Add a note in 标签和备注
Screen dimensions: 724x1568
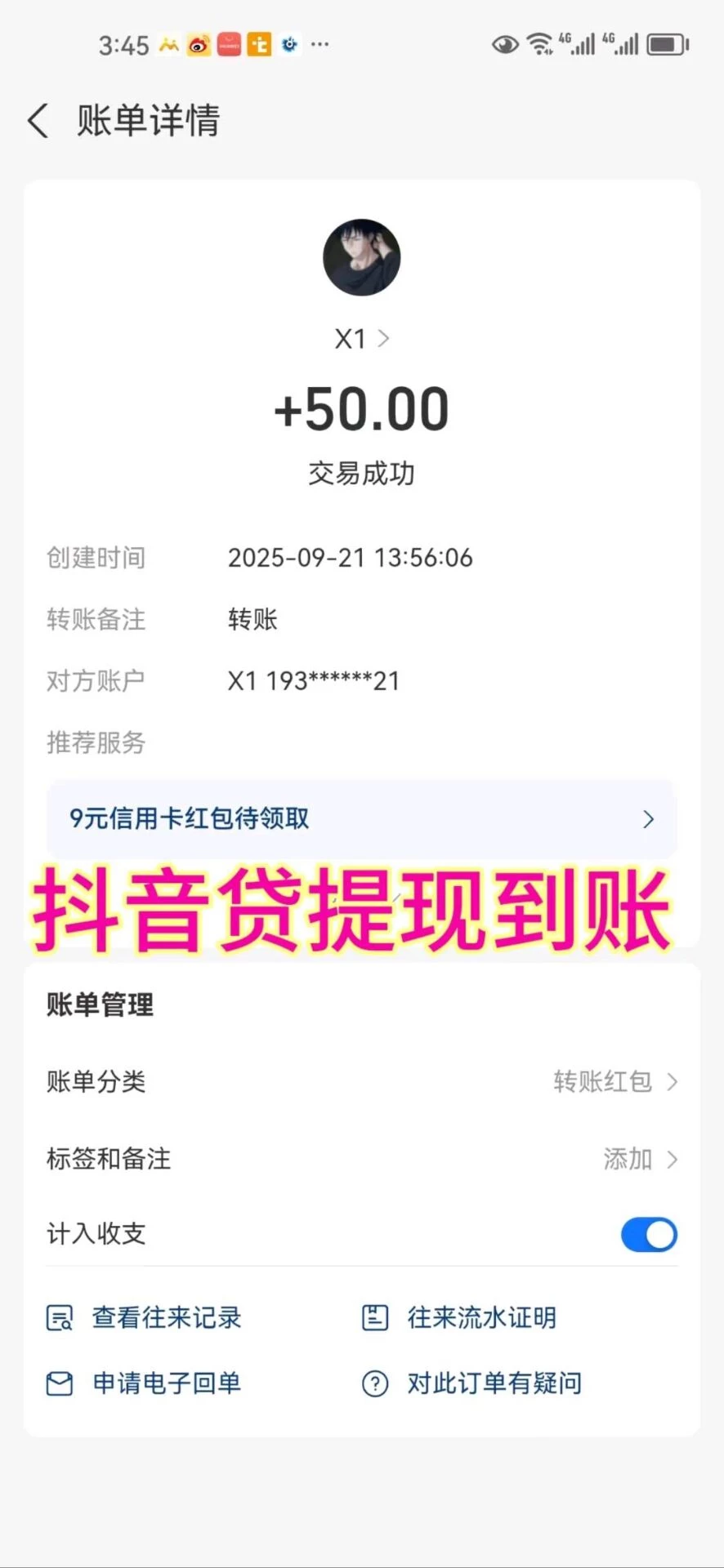click(639, 1159)
